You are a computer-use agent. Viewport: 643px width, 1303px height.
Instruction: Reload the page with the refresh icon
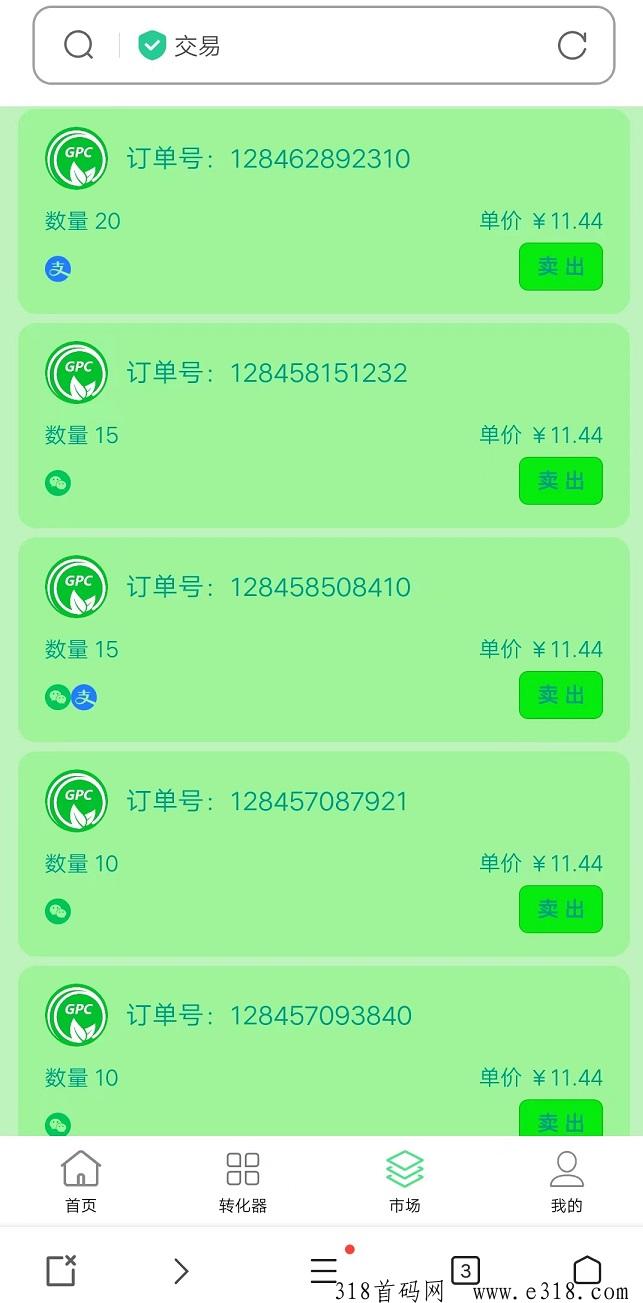[571, 45]
